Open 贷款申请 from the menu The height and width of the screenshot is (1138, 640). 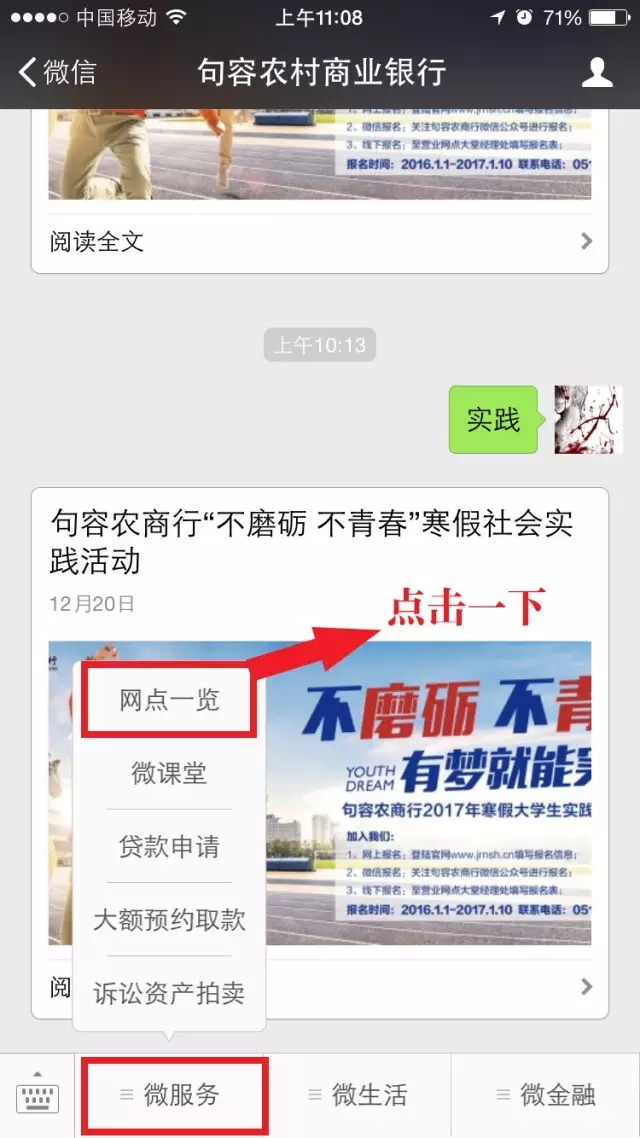[x=169, y=846]
